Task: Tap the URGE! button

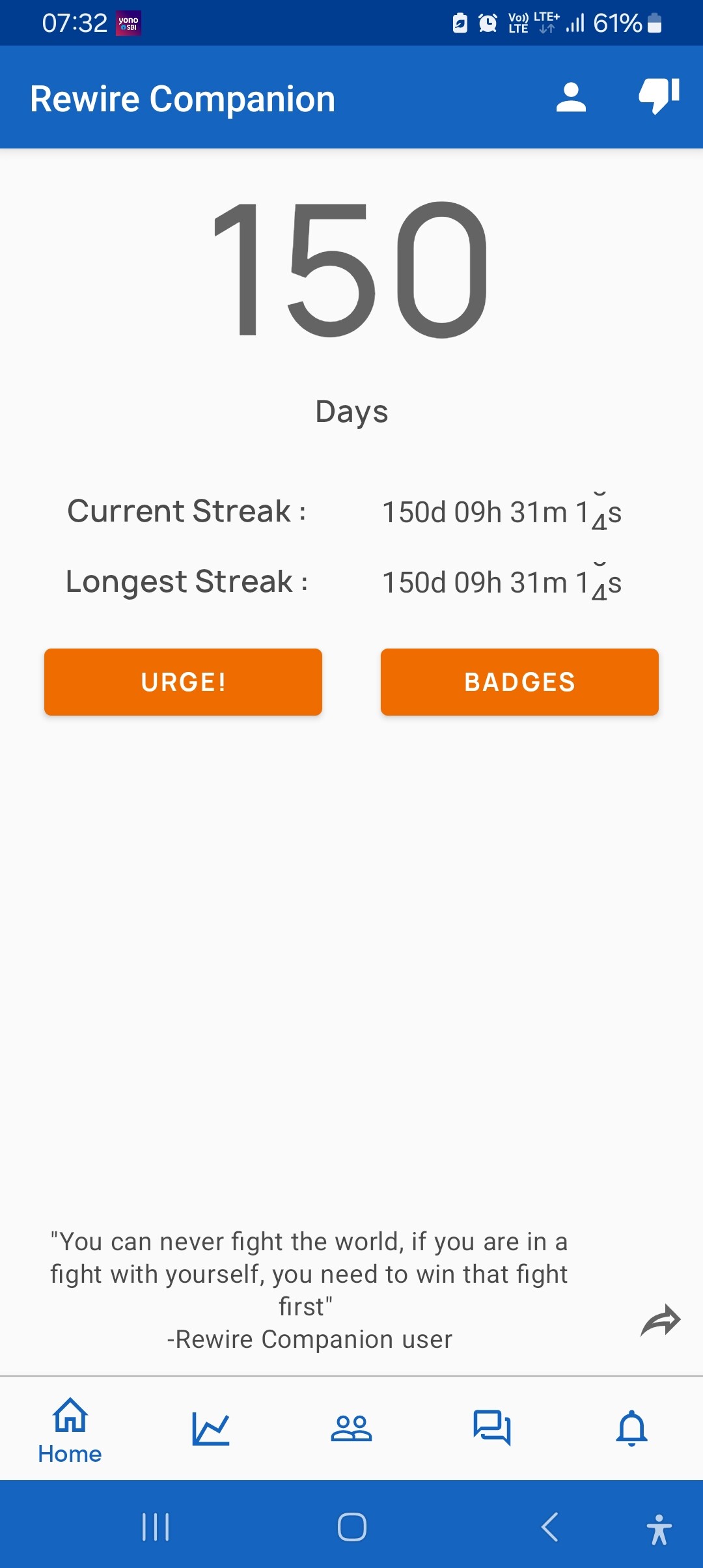Action: pyautogui.click(x=183, y=682)
